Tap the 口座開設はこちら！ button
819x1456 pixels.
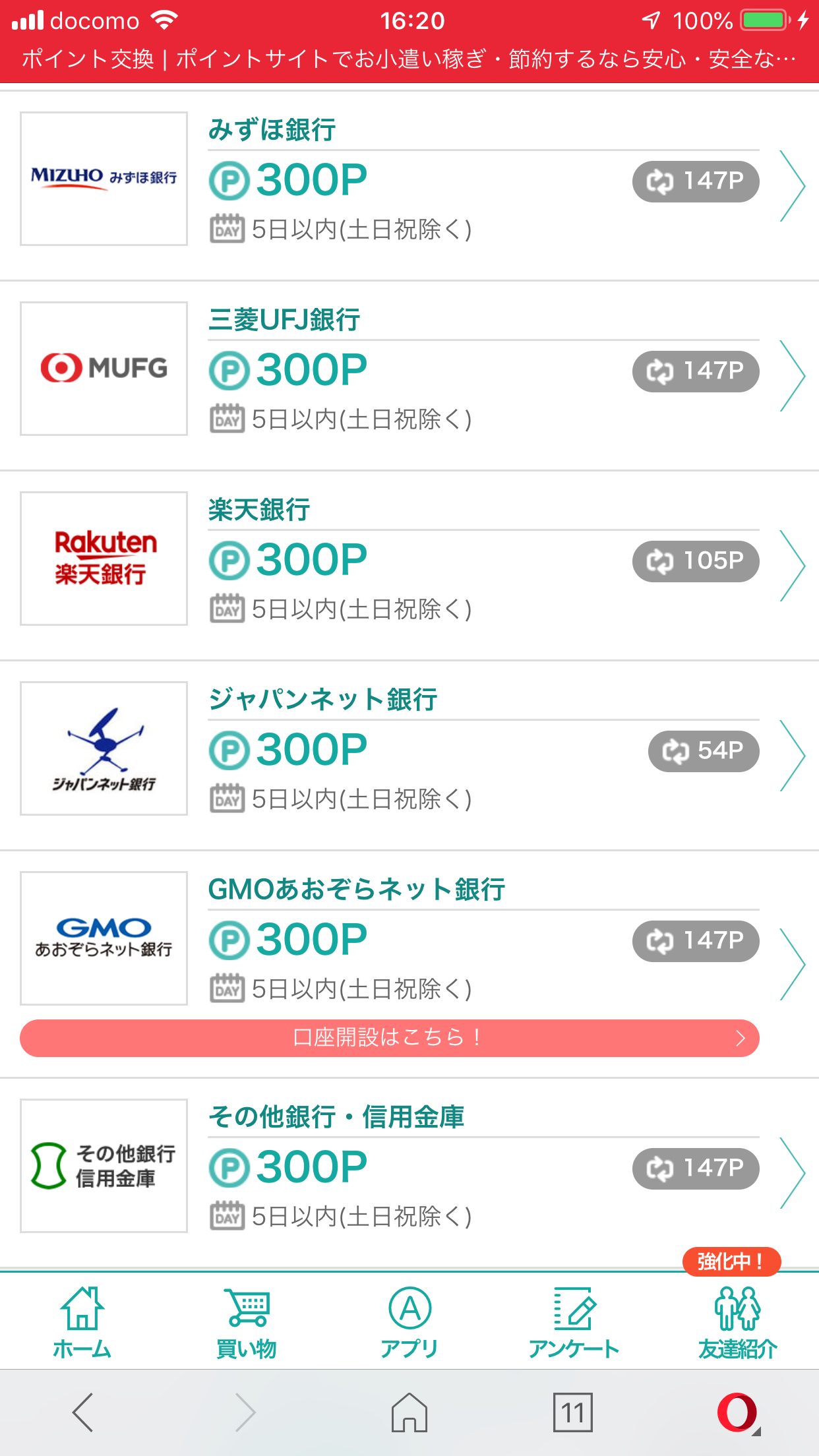pyautogui.click(x=390, y=1038)
